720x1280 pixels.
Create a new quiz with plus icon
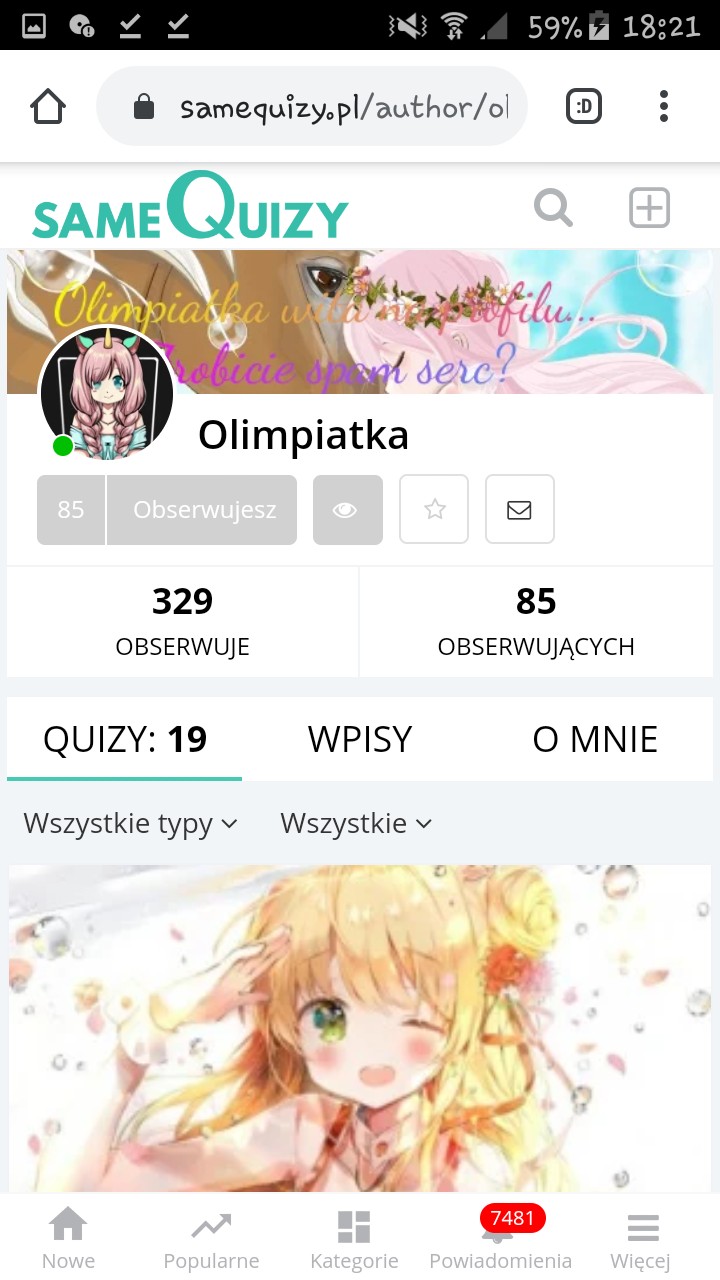pyautogui.click(x=649, y=209)
